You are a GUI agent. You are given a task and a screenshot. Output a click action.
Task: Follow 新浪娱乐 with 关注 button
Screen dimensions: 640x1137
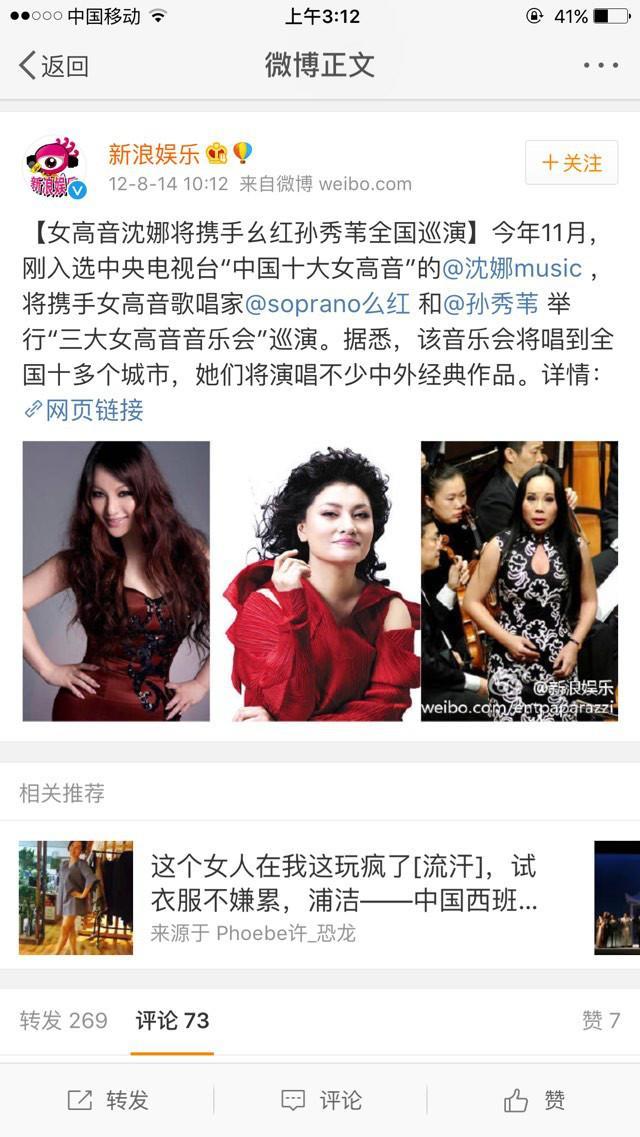[x=571, y=163]
